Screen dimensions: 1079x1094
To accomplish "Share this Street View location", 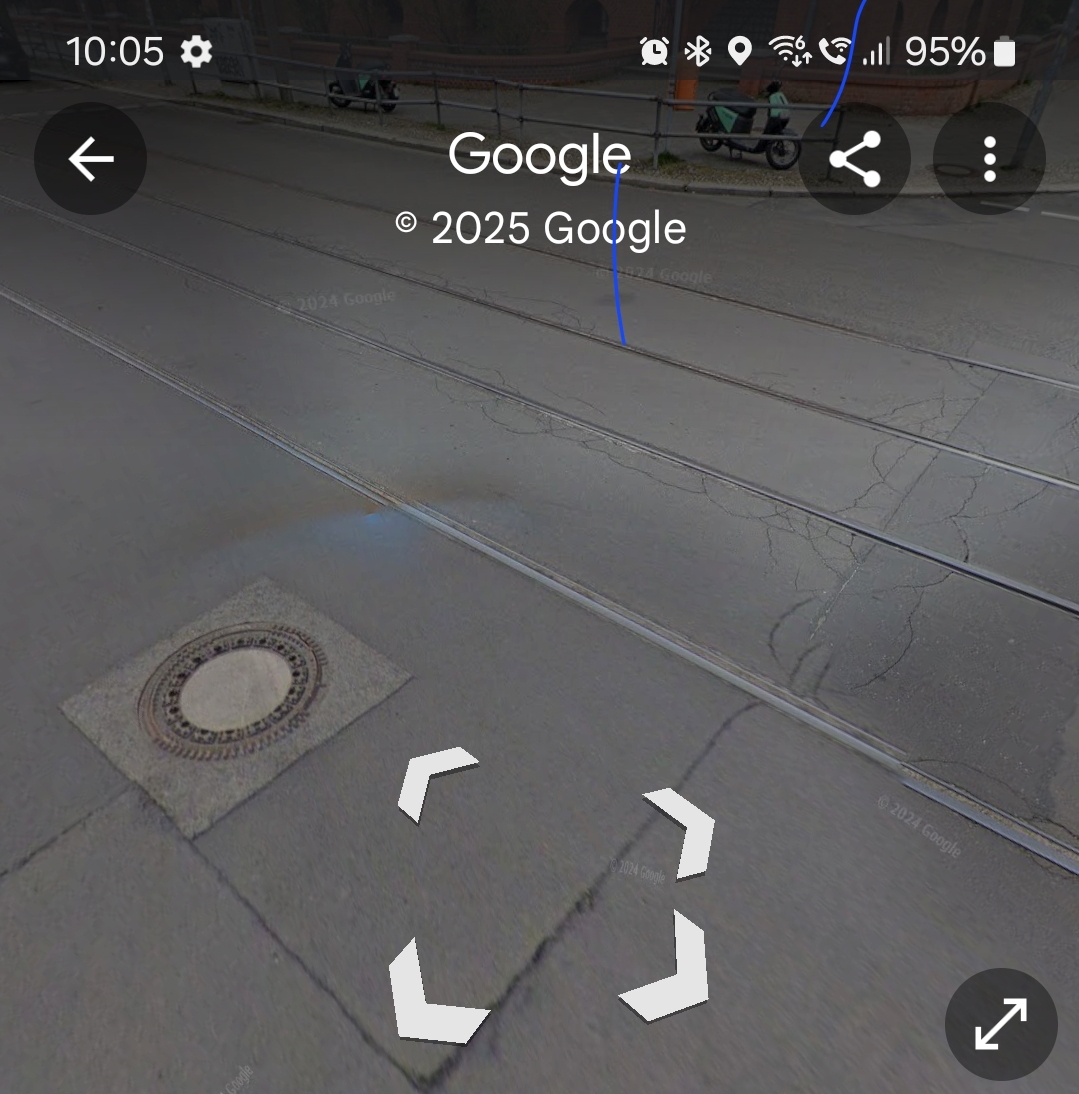I will [854, 159].
